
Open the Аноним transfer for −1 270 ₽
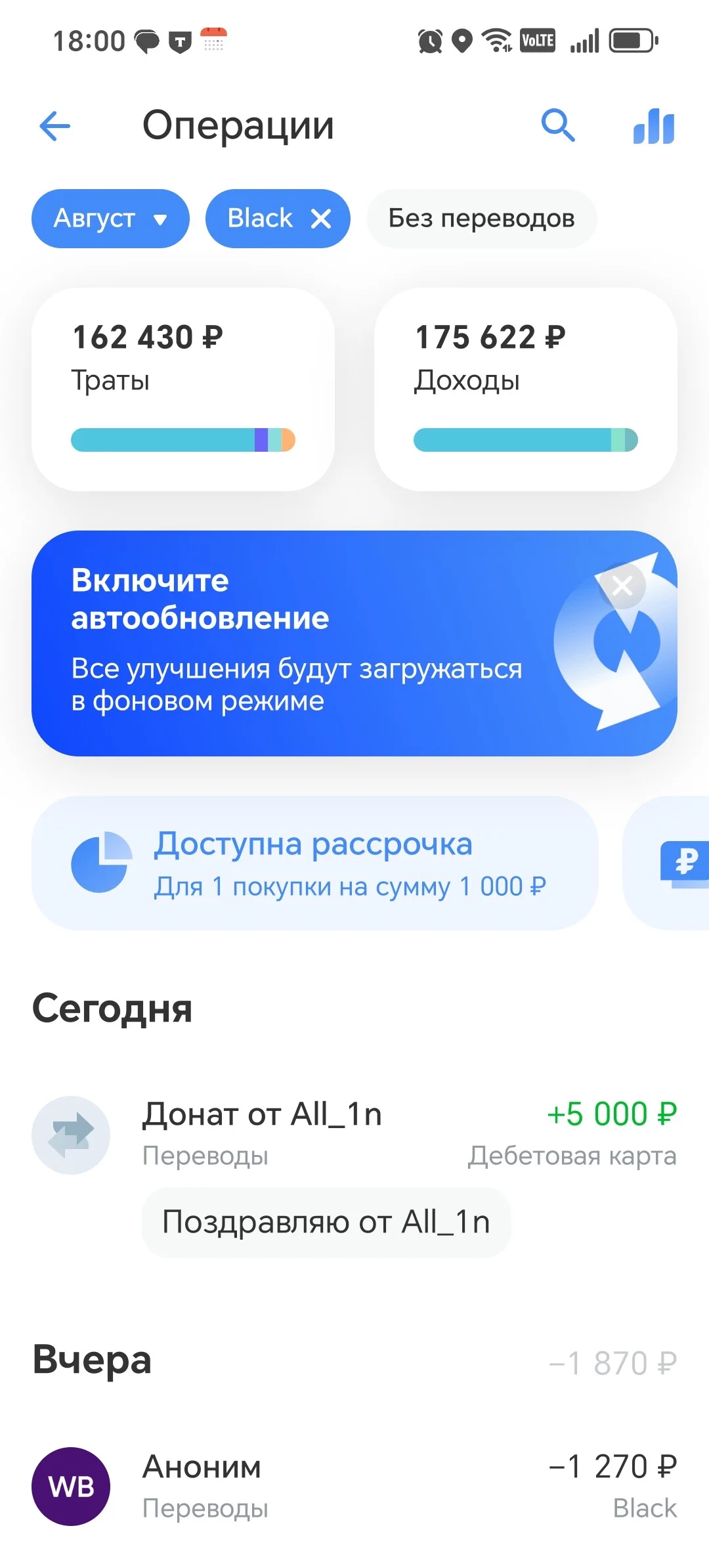(x=354, y=1487)
